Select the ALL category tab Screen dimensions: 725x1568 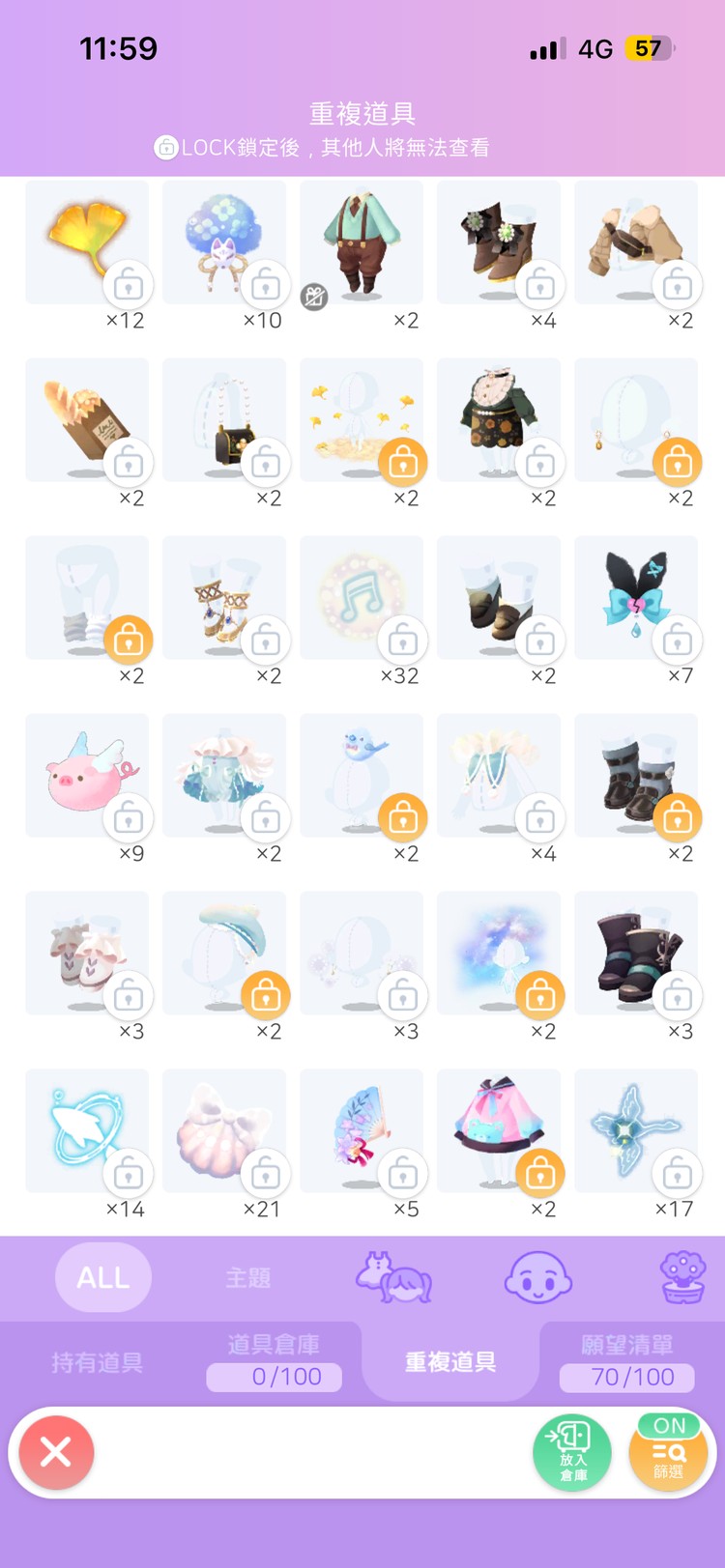pyautogui.click(x=103, y=1277)
